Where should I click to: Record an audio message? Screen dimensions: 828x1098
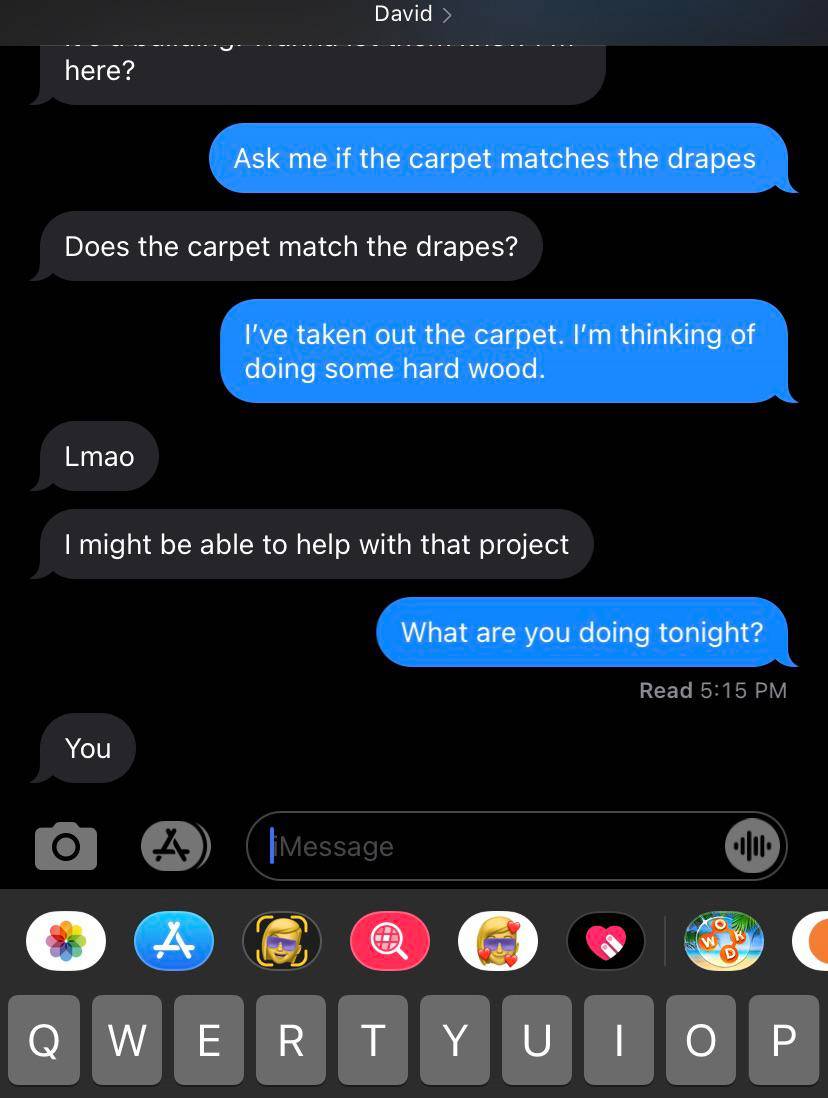[x=752, y=847]
